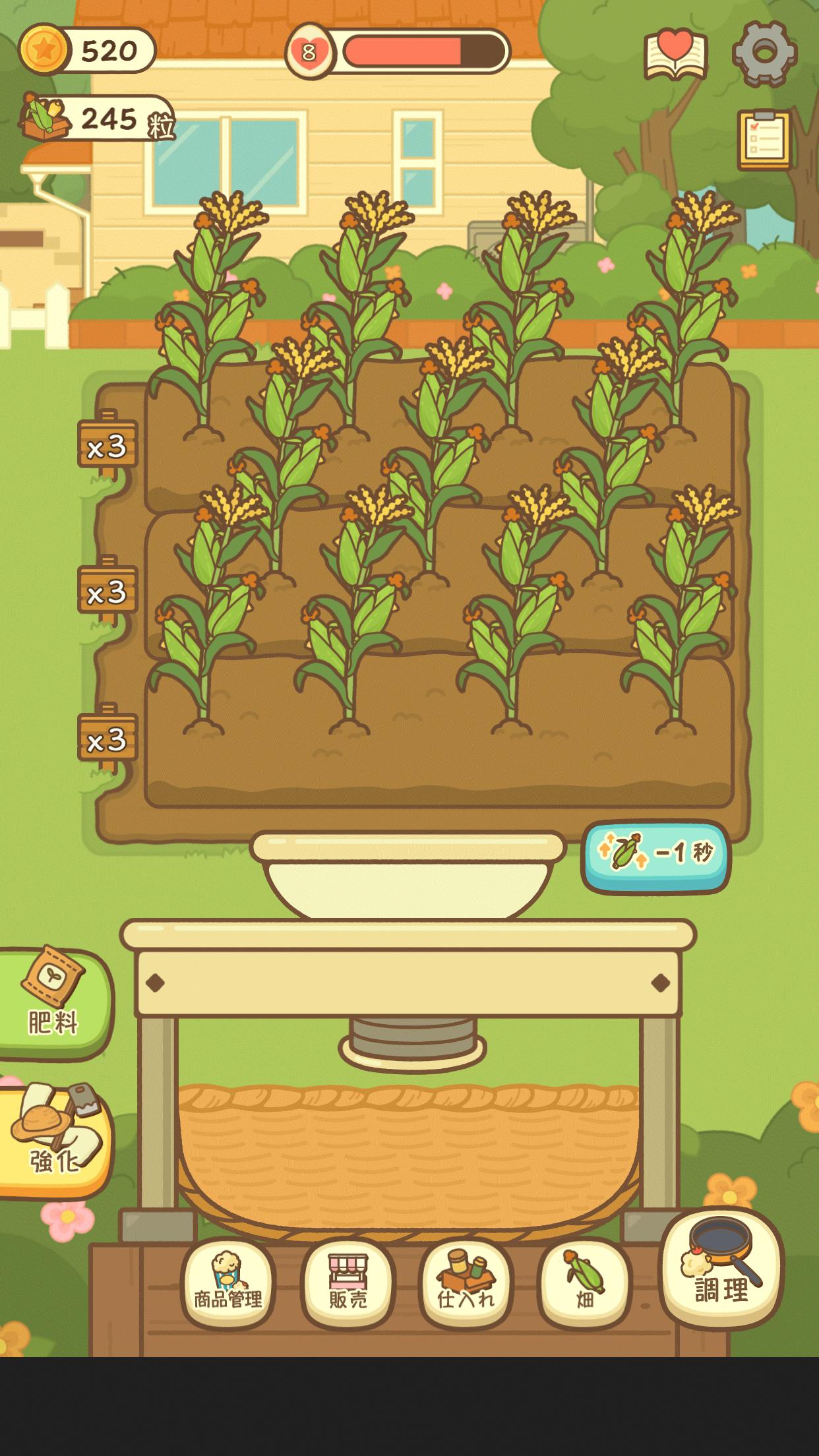Viewport: 819px width, 1456px height.
Task: Open the settings gear
Action: point(764,54)
